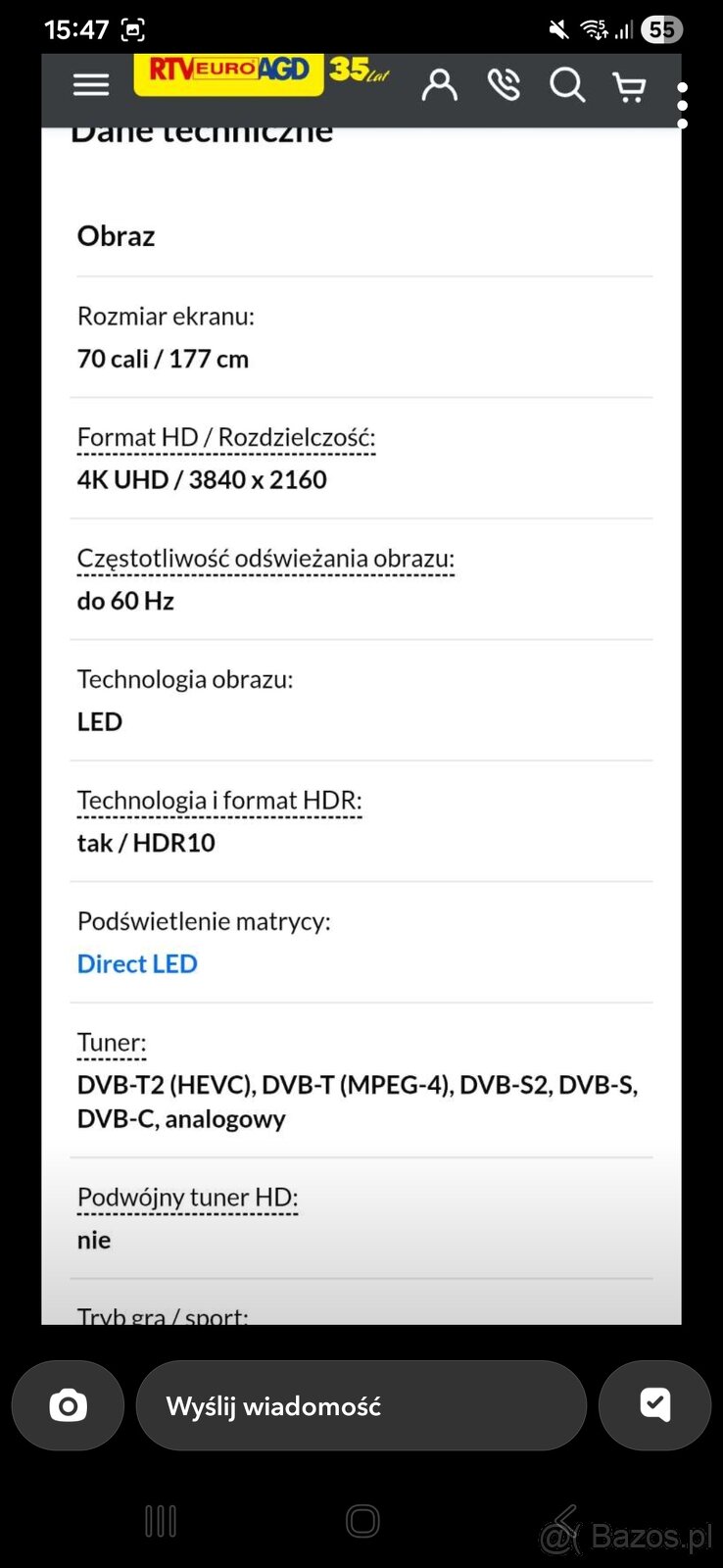723x1568 pixels.
Task: Expand the Częstotliwość odświeżania obrazu tooltip
Action: [265, 558]
